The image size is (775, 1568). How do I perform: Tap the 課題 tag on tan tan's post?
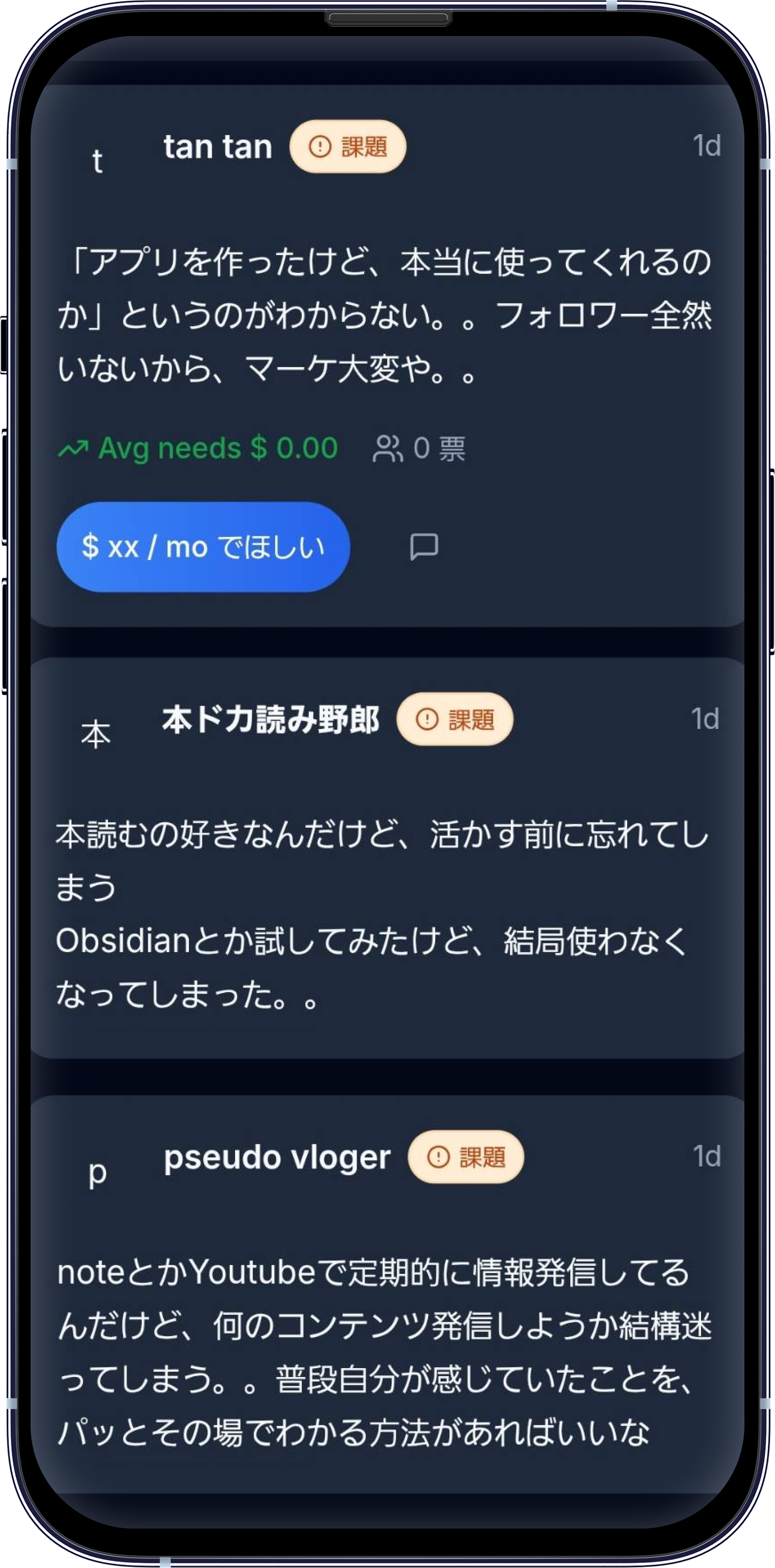click(x=348, y=147)
